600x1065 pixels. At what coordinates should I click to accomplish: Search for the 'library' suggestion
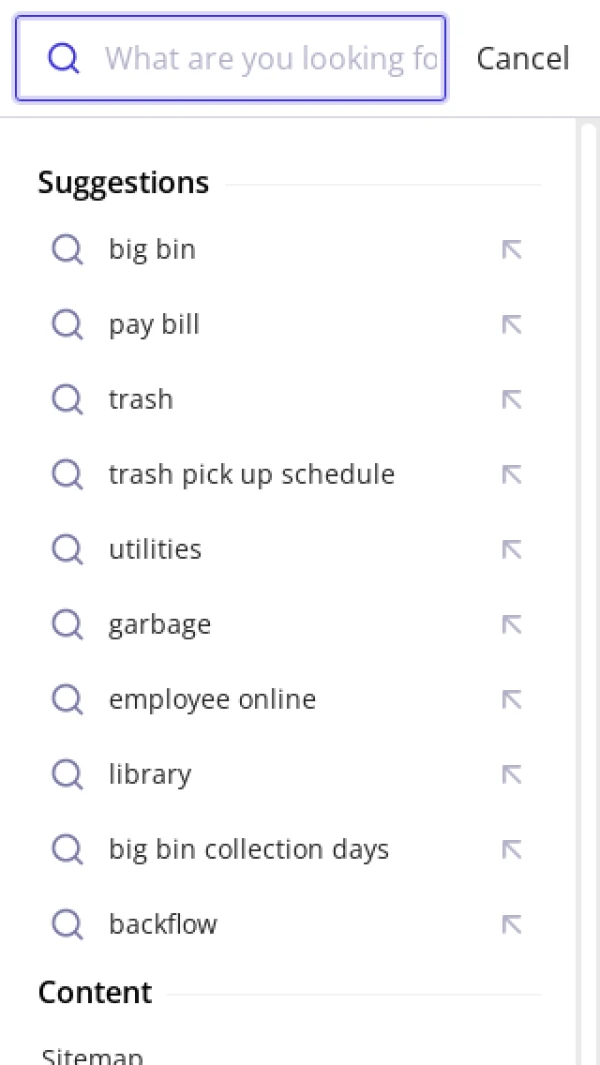coord(150,774)
